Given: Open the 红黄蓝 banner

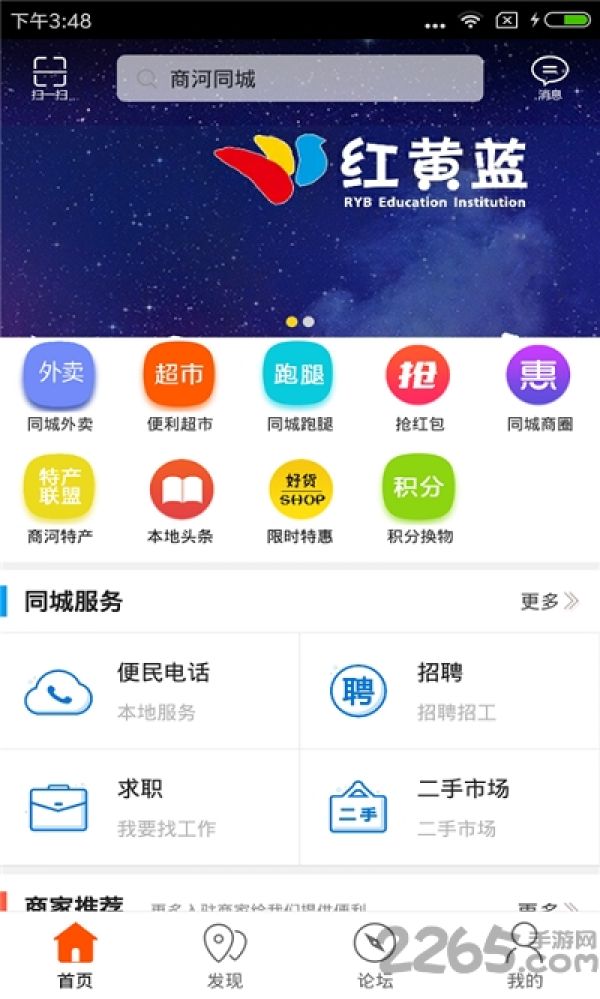Looking at the screenshot, I should point(300,189).
